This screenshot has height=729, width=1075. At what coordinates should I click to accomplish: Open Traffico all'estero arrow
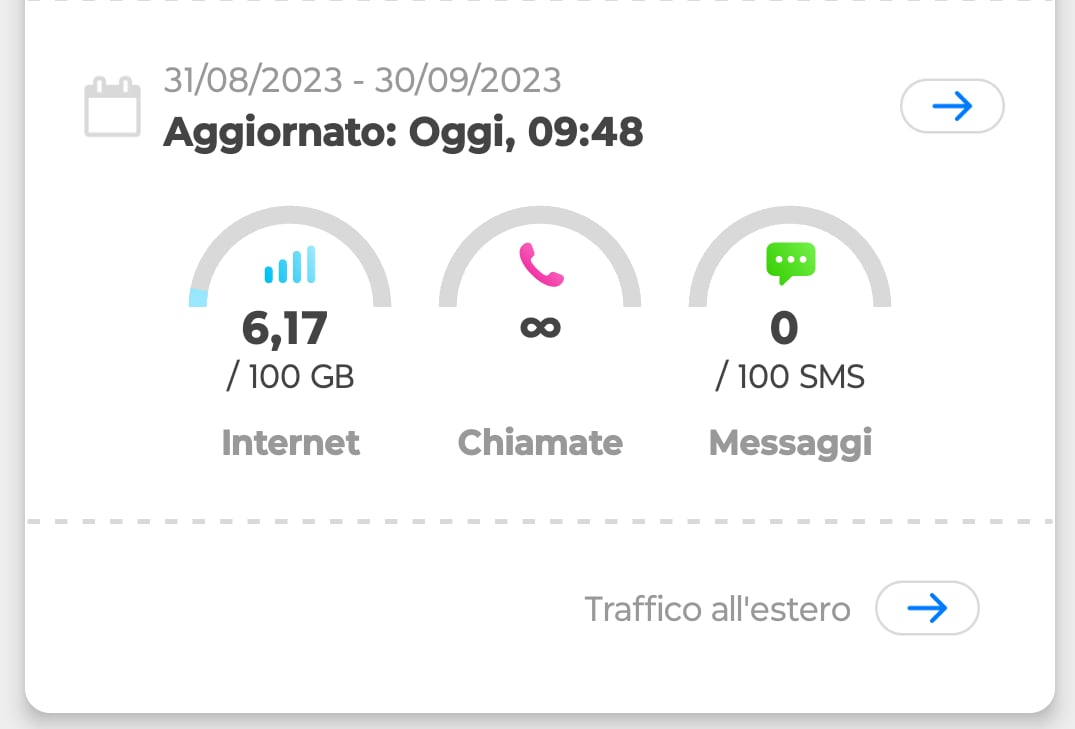[x=927, y=608]
